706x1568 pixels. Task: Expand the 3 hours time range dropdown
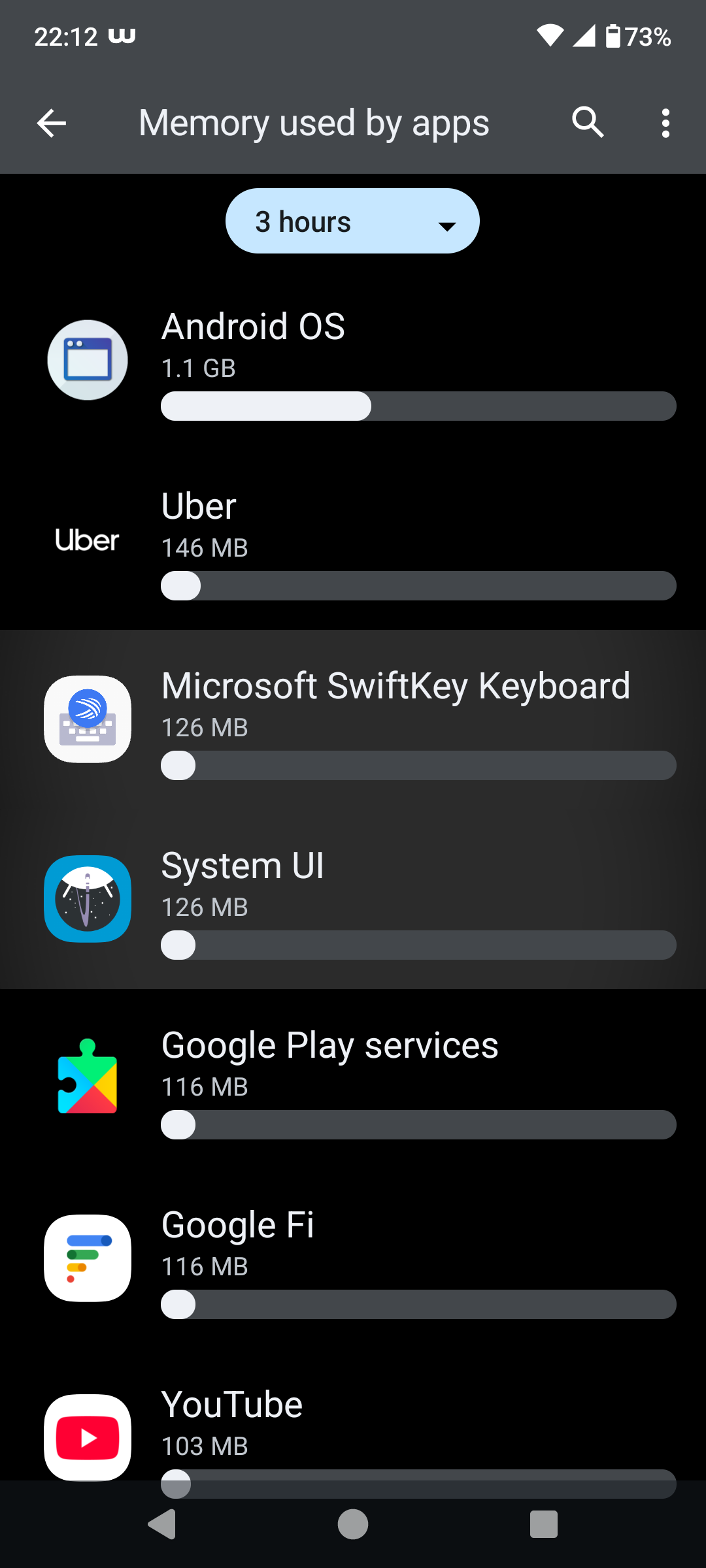click(x=352, y=221)
